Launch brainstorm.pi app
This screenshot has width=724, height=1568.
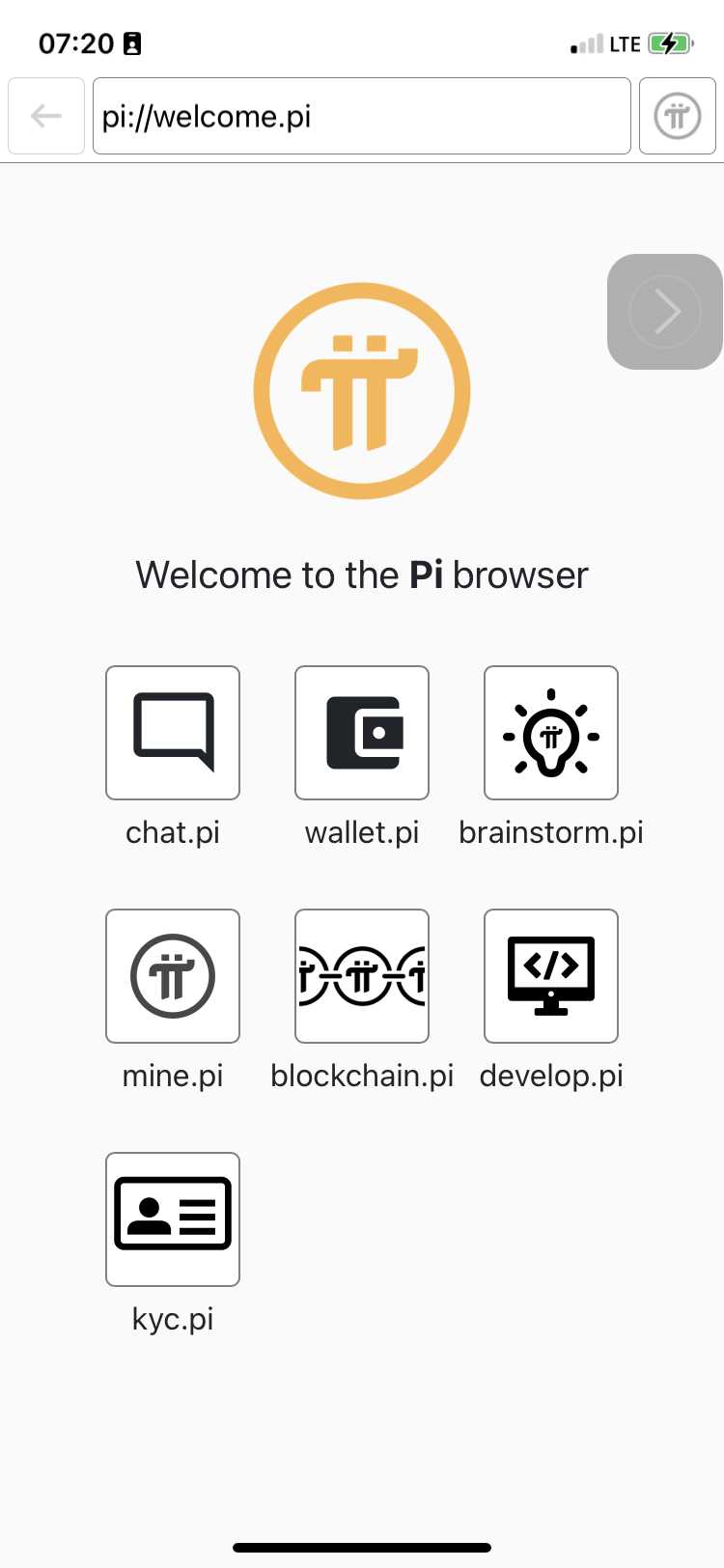tap(551, 733)
